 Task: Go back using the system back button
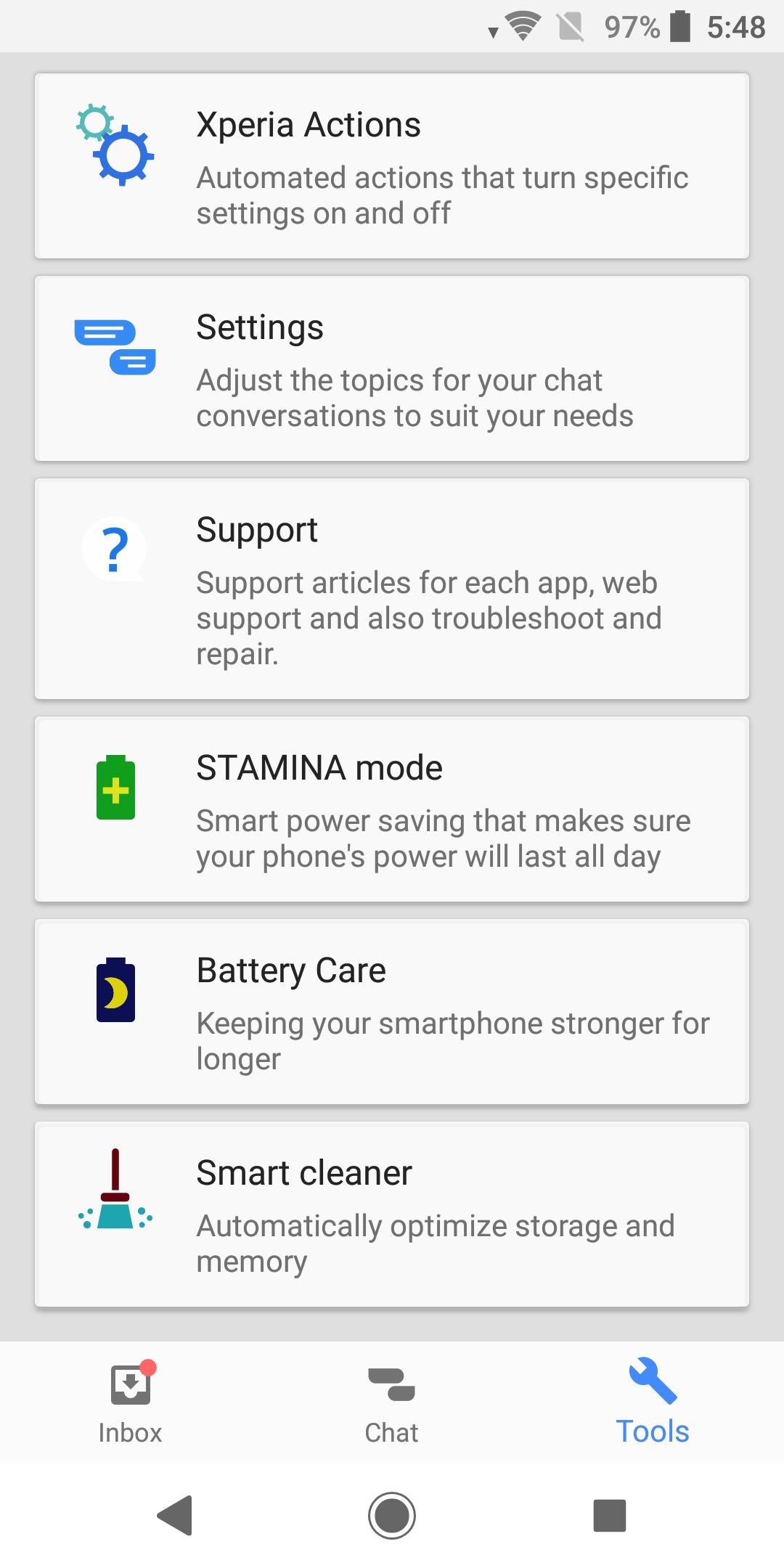point(175,1516)
